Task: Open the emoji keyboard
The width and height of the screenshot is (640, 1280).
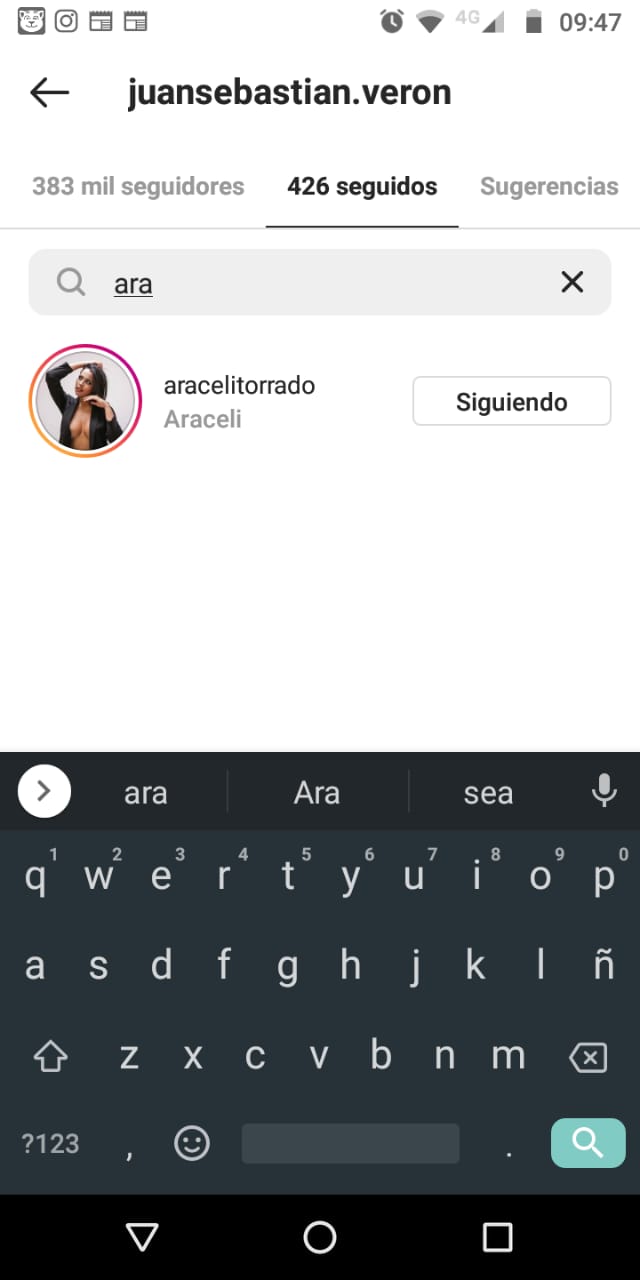Action: (191, 1143)
